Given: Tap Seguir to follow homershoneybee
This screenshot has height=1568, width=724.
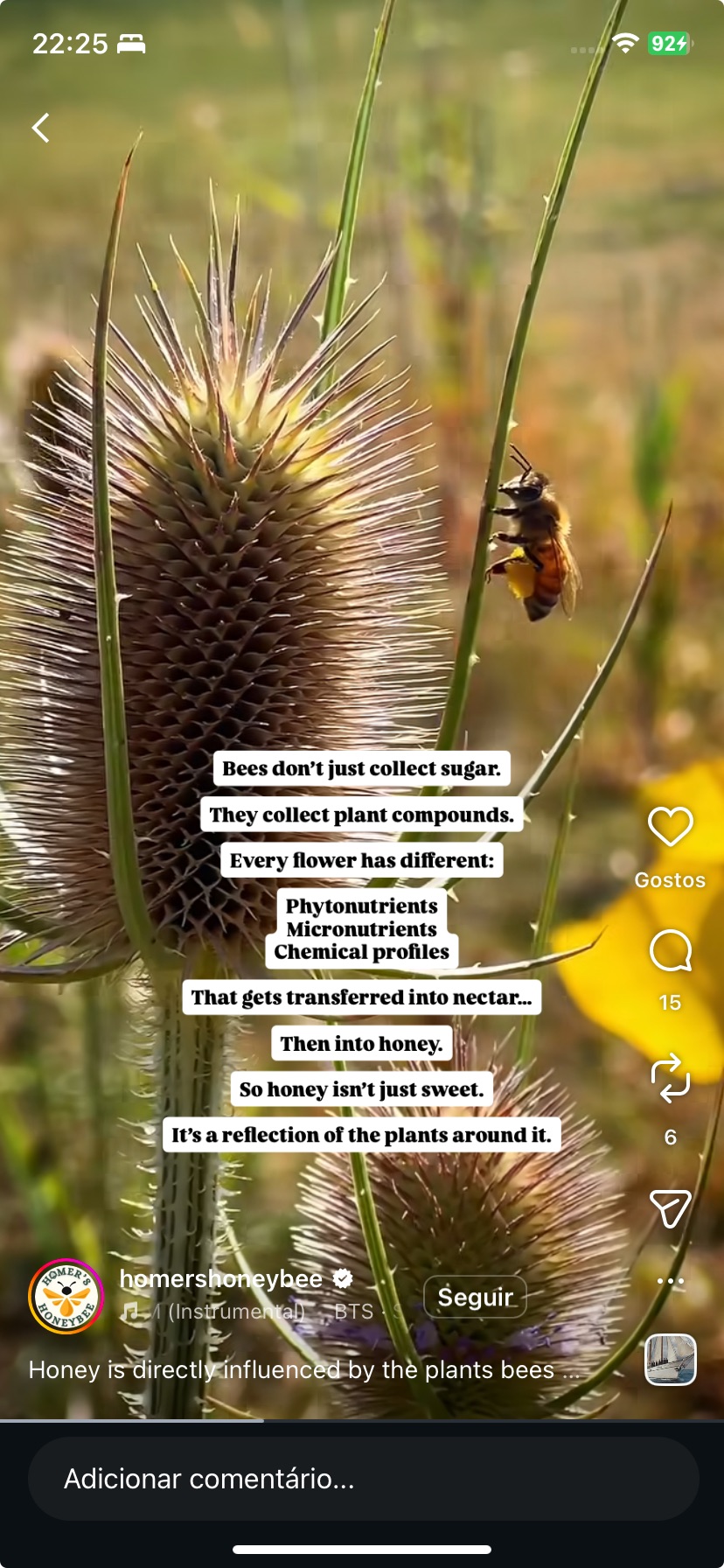Looking at the screenshot, I should pyautogui.click(x=475, y=1297).
